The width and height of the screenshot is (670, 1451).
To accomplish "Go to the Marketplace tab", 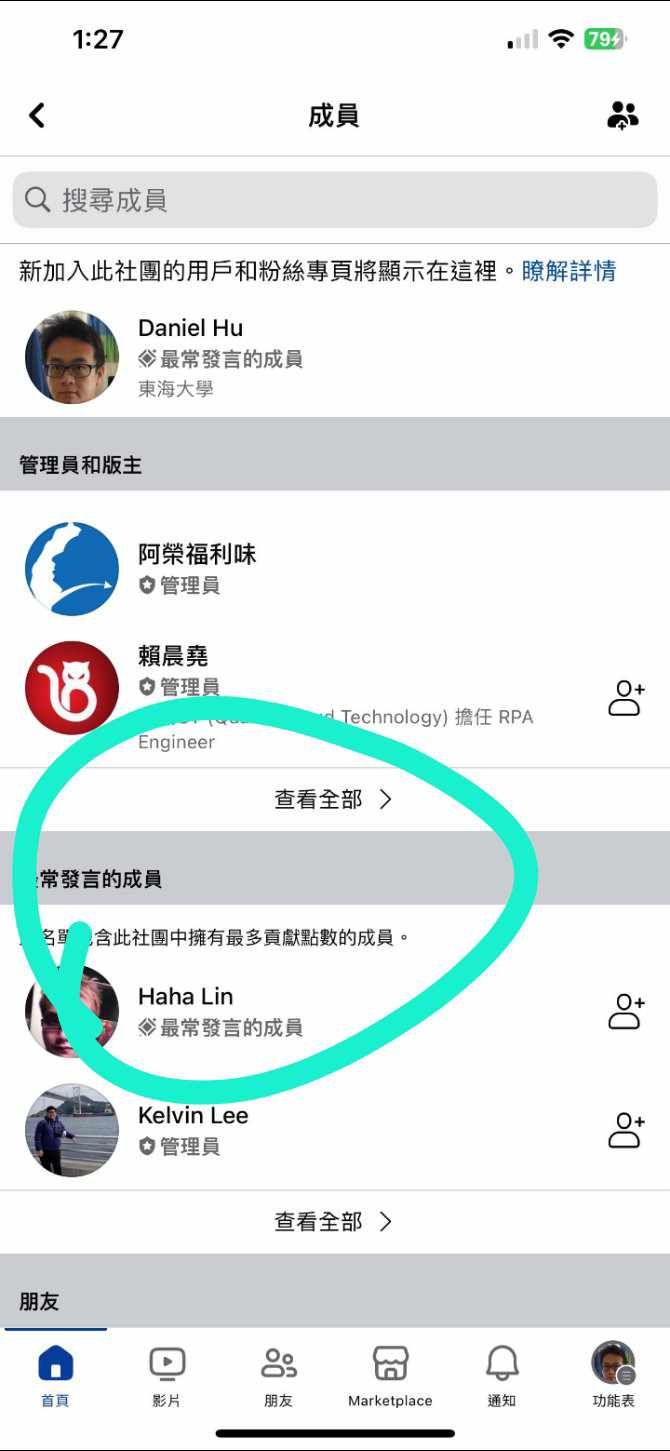I will click(x=390, y=1375).
